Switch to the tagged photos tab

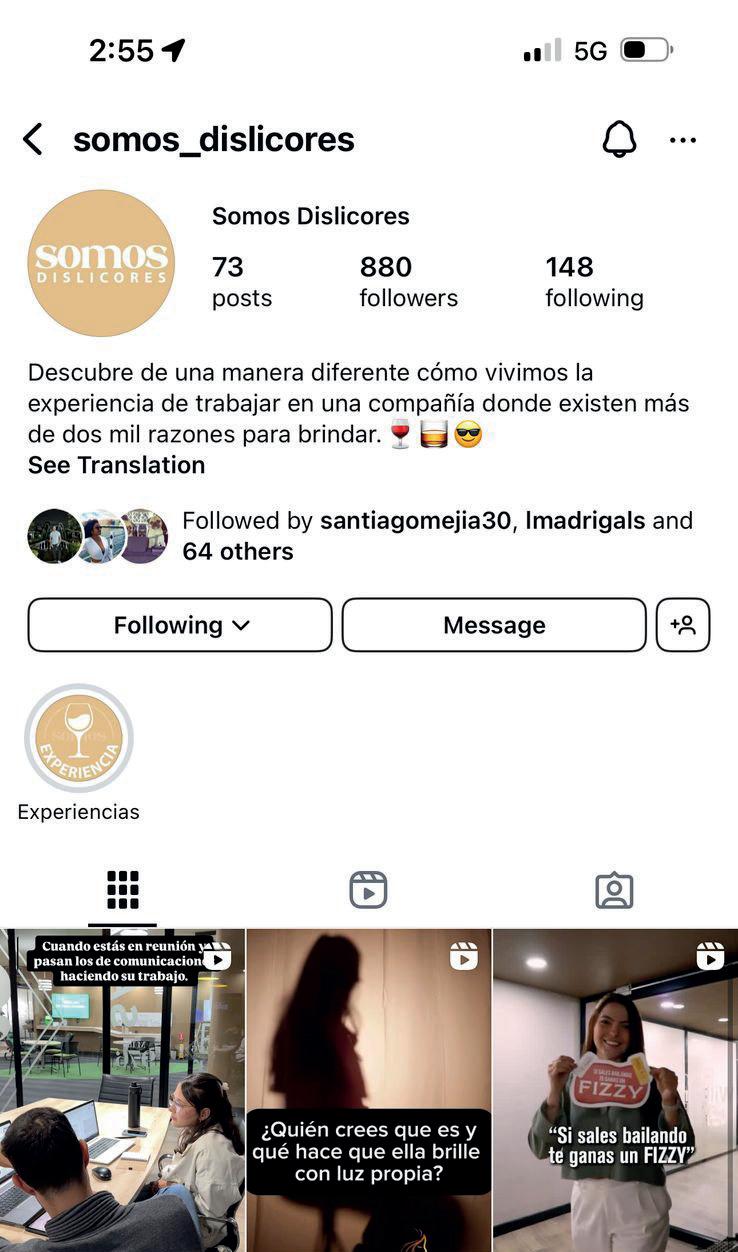click(614, 890)
